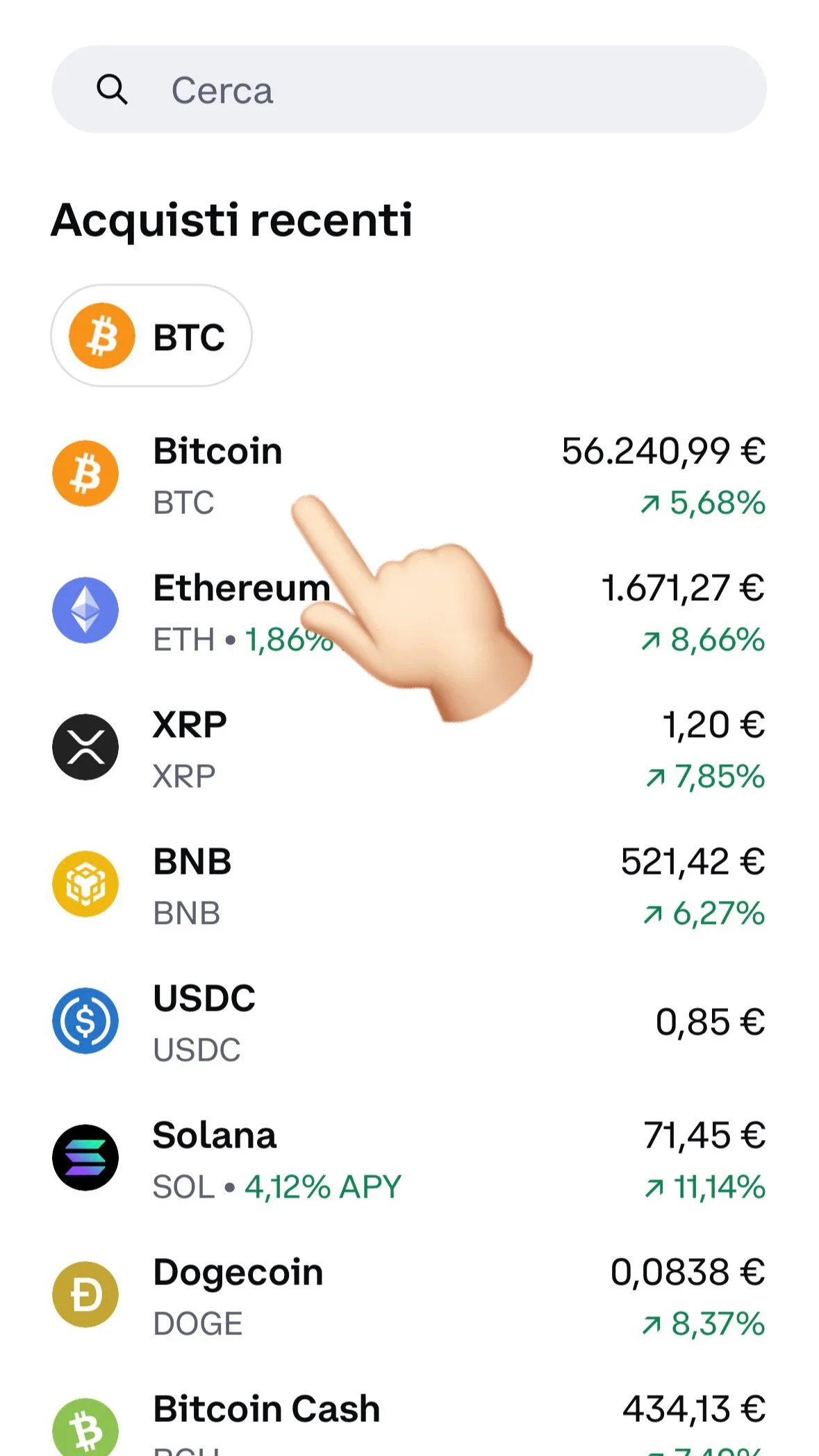The height and width of the screenshot is (1456, 819).
Task: Open the Bitcoin Cash row
Action: 408,1421
